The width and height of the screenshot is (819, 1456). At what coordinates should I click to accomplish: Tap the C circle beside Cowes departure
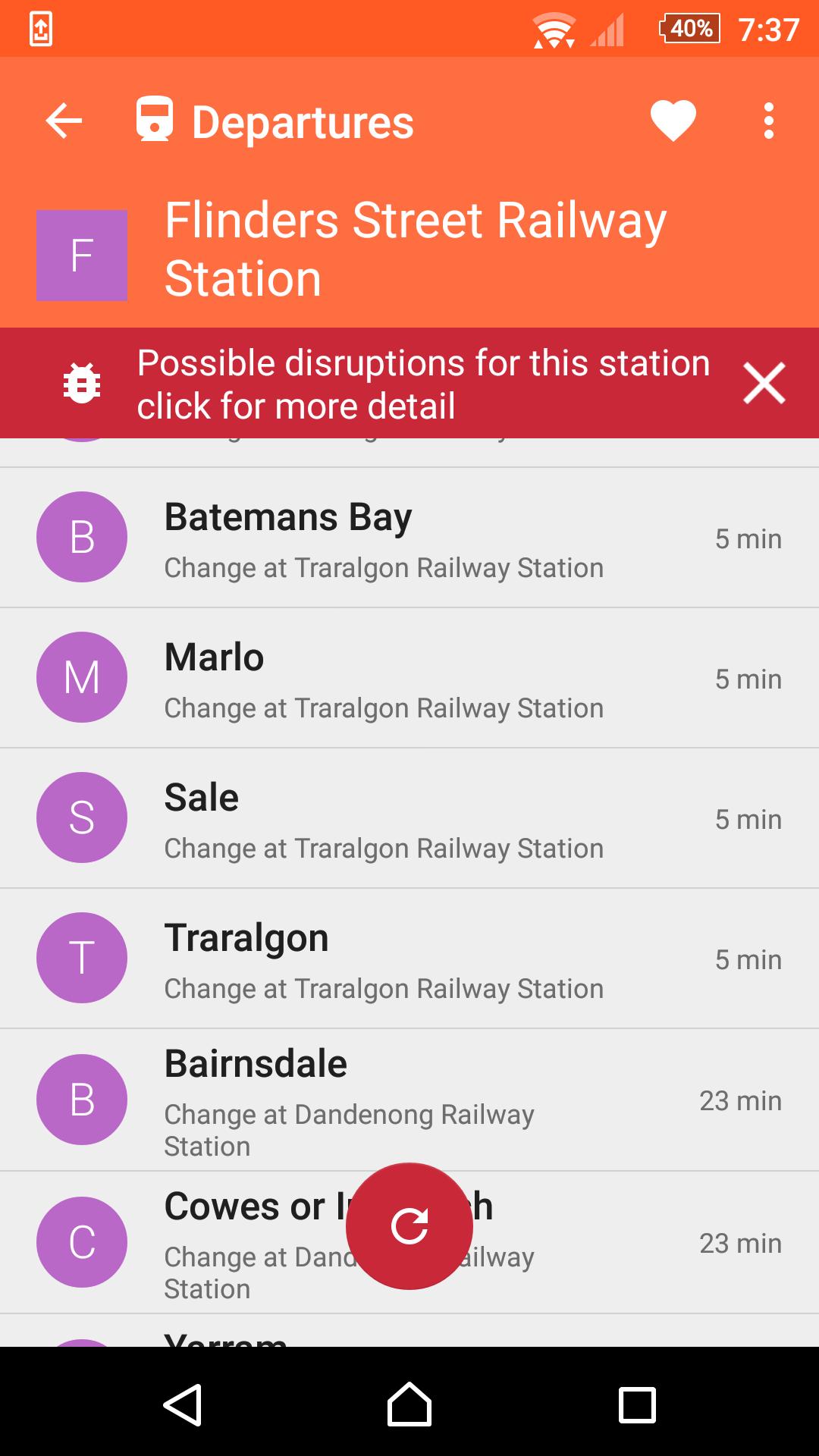click(81, 1242)
